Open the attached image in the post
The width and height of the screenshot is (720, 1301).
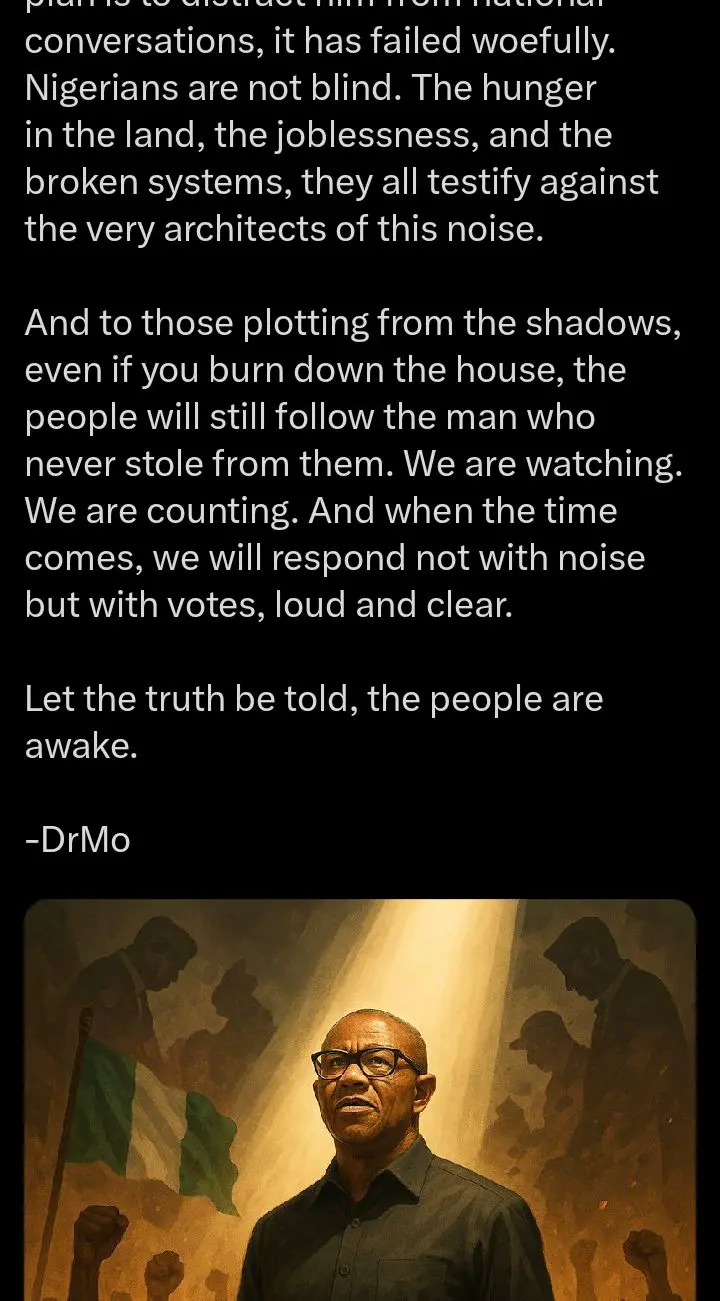(x=360, y=1100)
